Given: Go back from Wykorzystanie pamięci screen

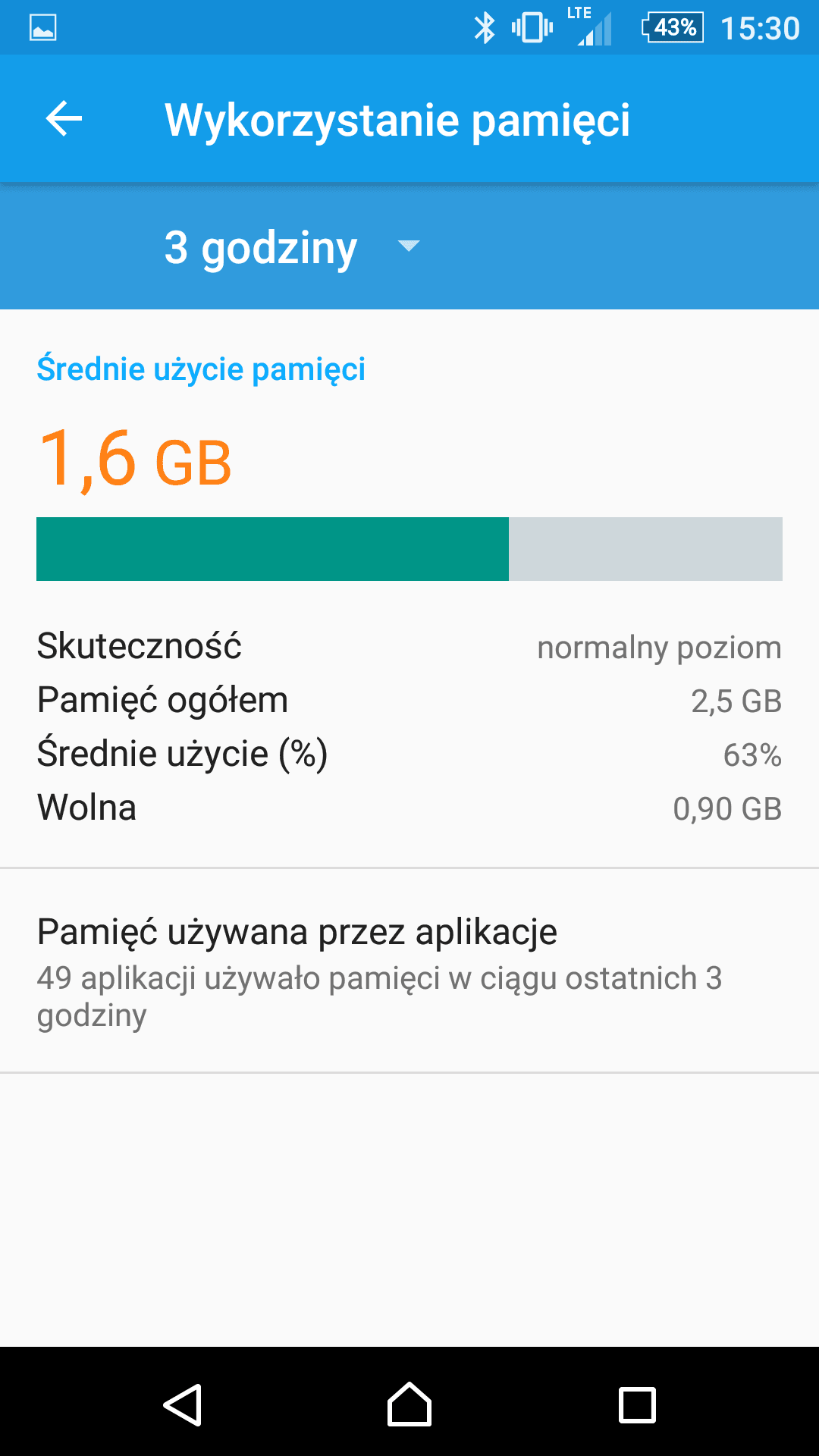Looking at the screenshot, I should pyautogui.click(x=64, y=119).
